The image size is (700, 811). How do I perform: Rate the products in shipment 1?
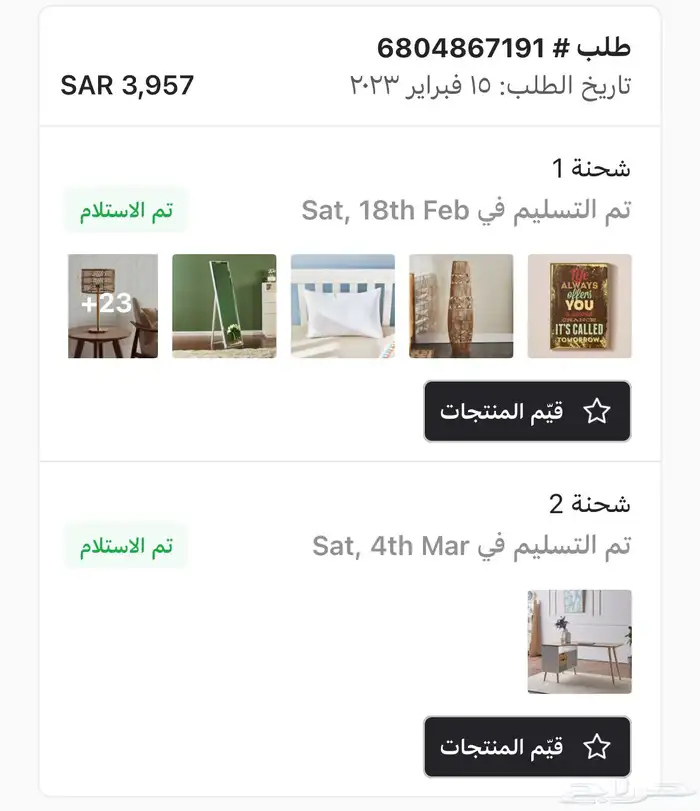(527, 411)
